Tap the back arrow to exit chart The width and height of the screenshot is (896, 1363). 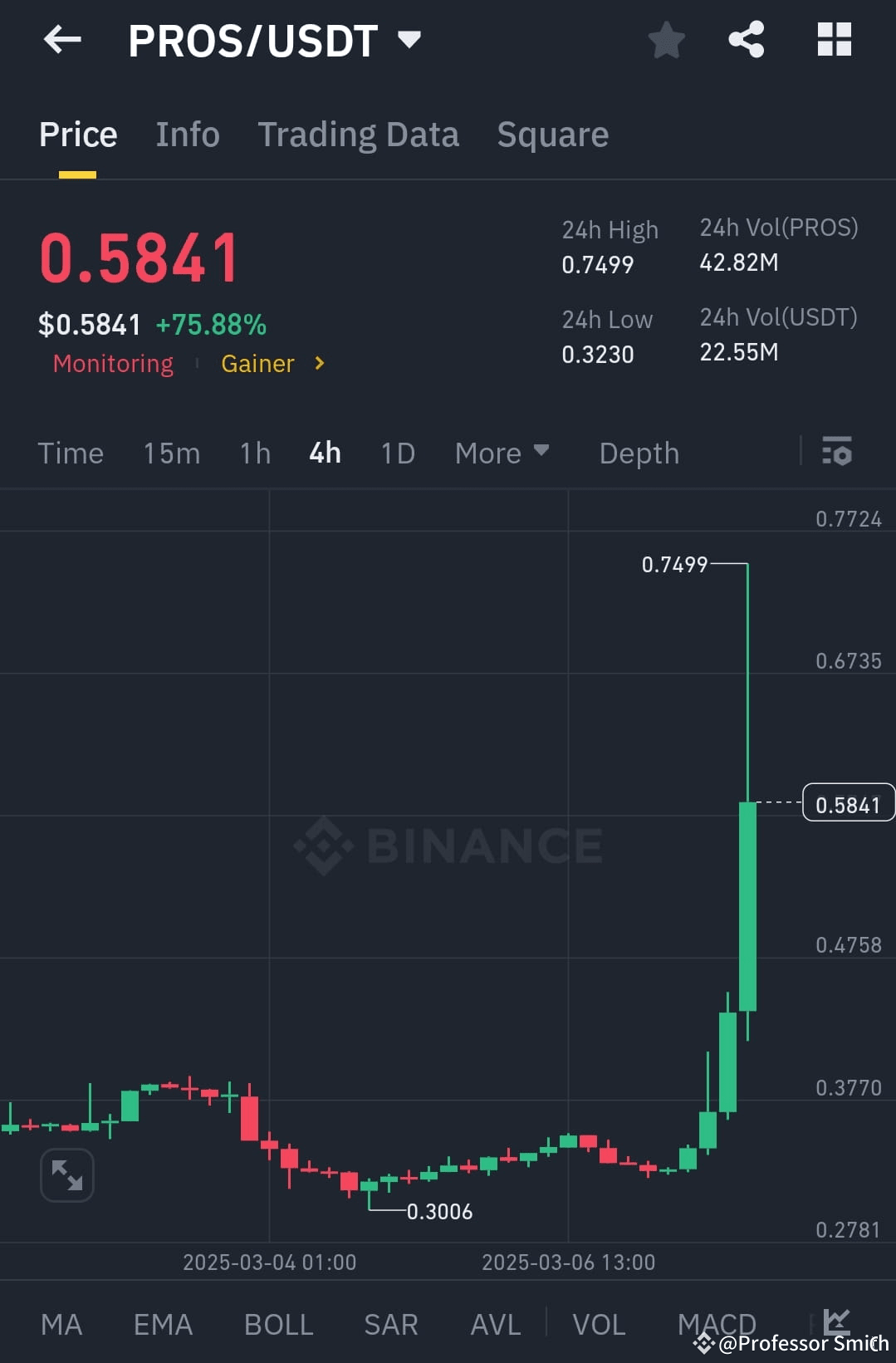(x=62, y=39)
